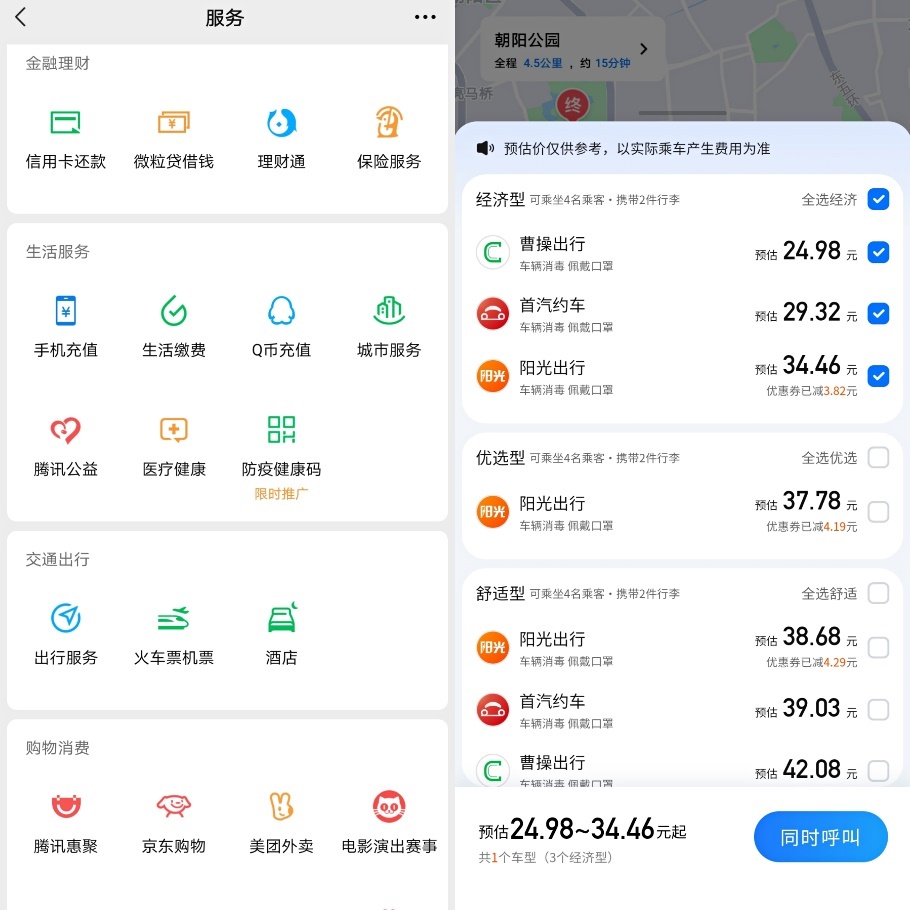Open 理财通

click(282, 138)
